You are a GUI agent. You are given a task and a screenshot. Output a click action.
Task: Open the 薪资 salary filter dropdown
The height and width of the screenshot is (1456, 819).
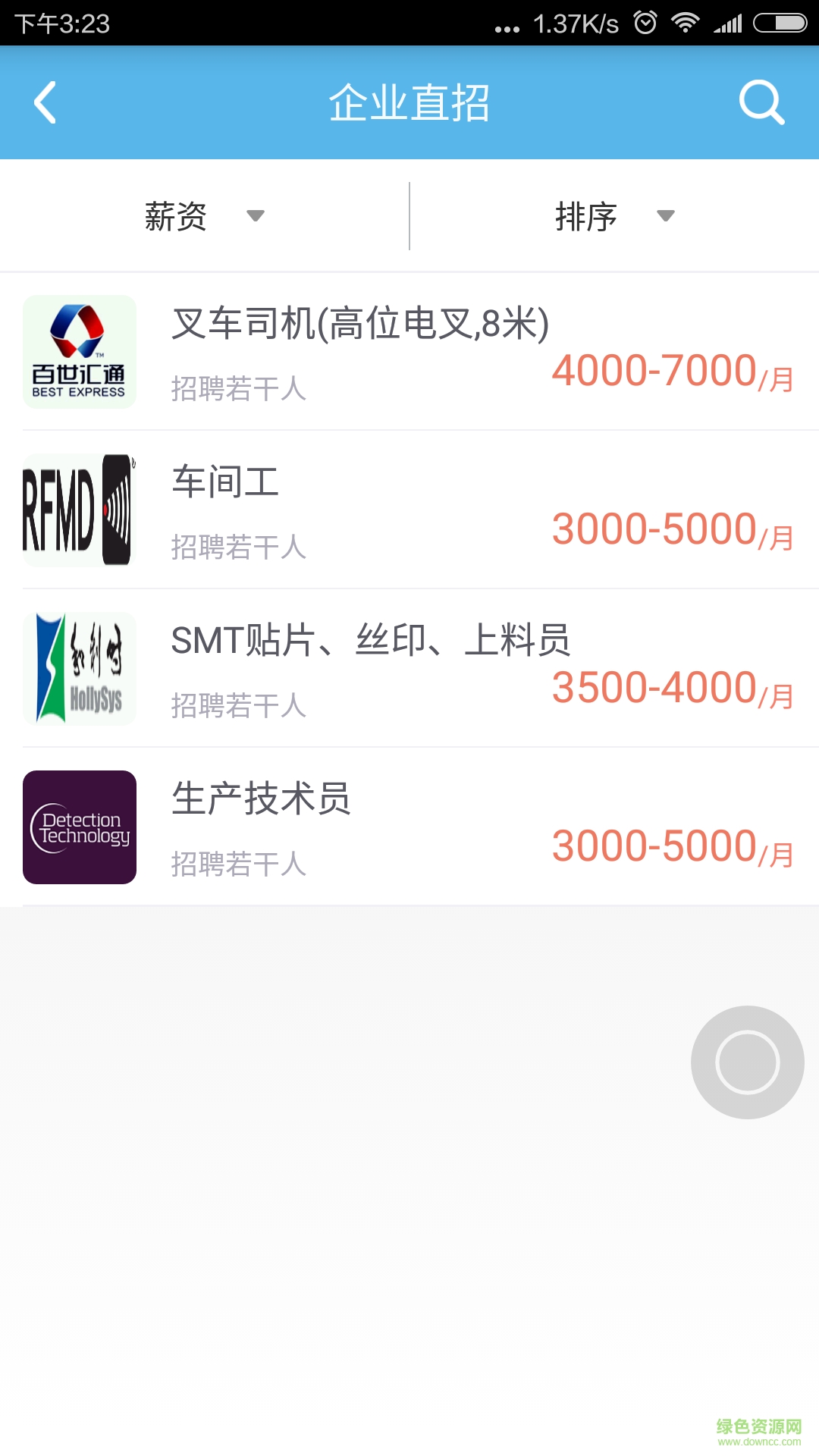(177, 215)
